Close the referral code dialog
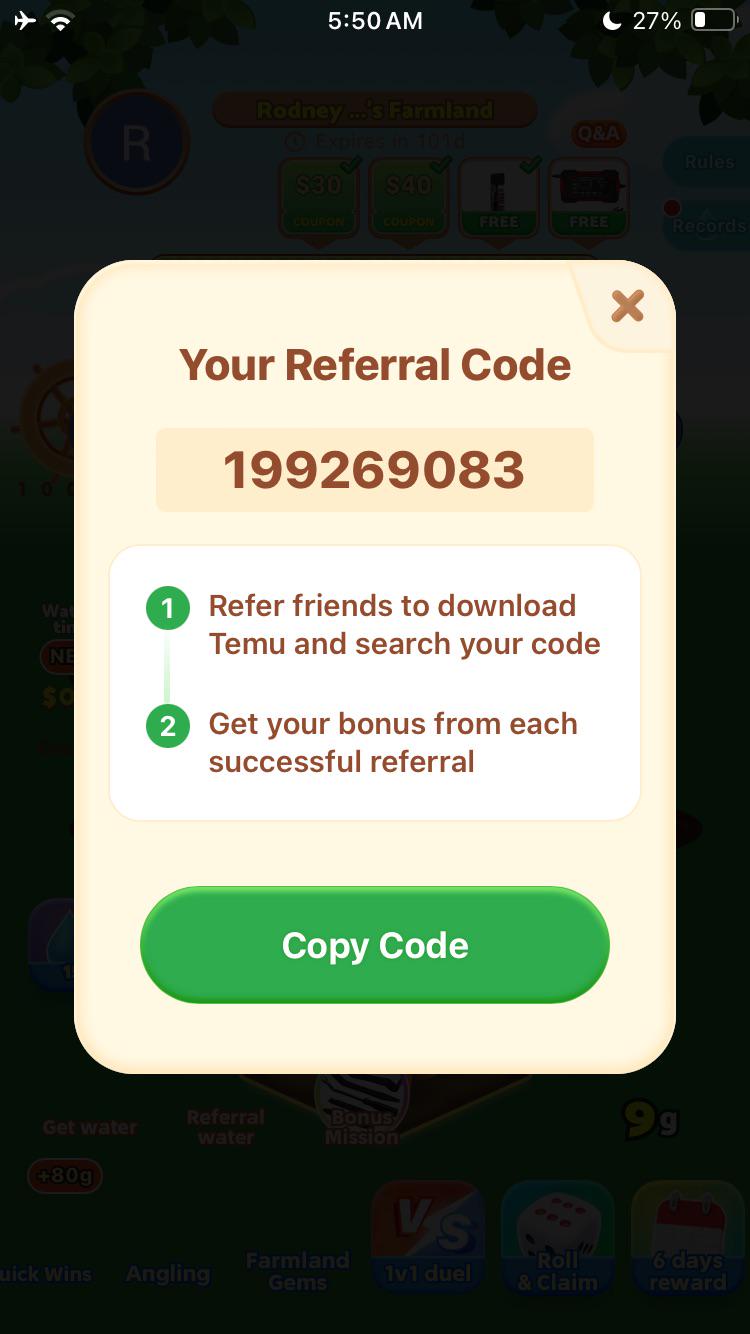 pos(627,306)
